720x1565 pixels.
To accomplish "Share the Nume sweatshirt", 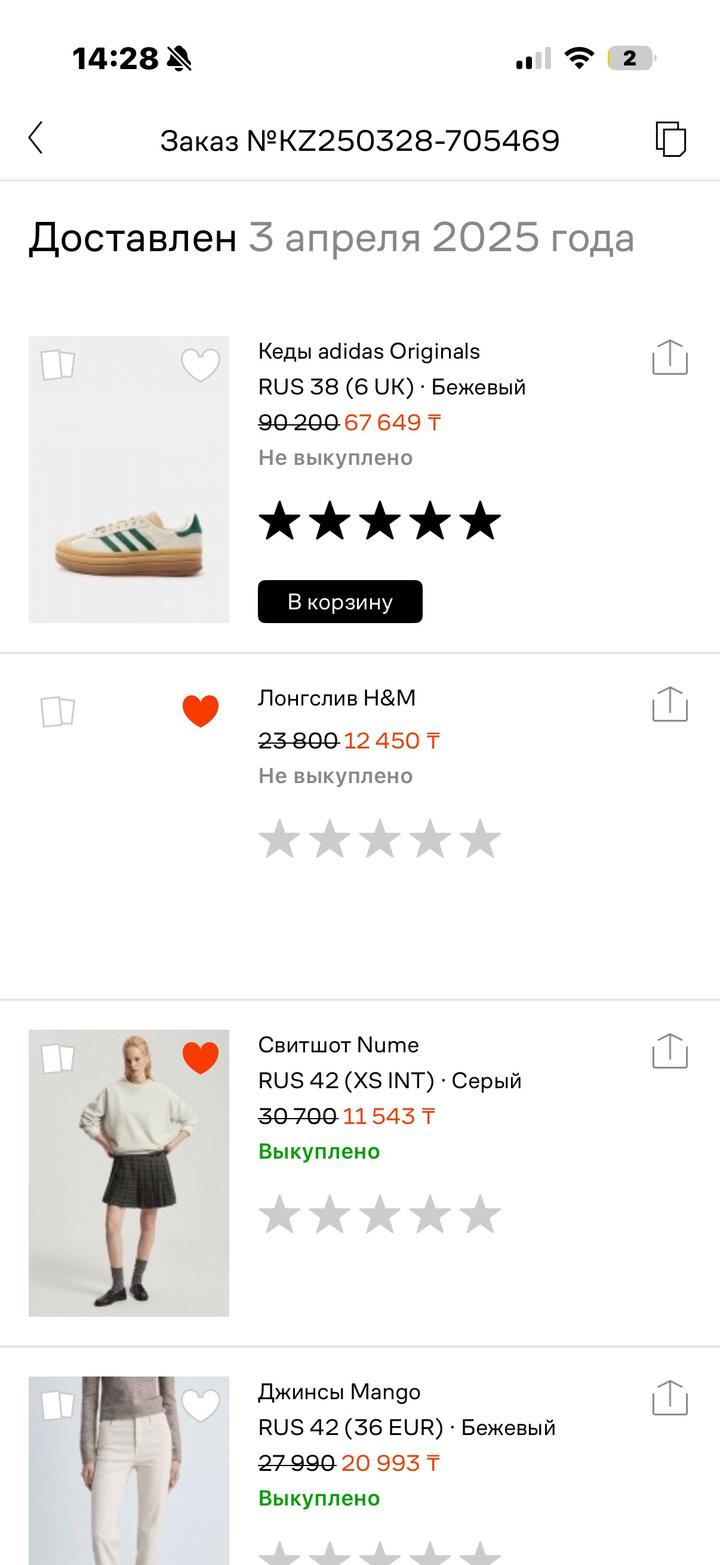I will (x=668, y=1051).
